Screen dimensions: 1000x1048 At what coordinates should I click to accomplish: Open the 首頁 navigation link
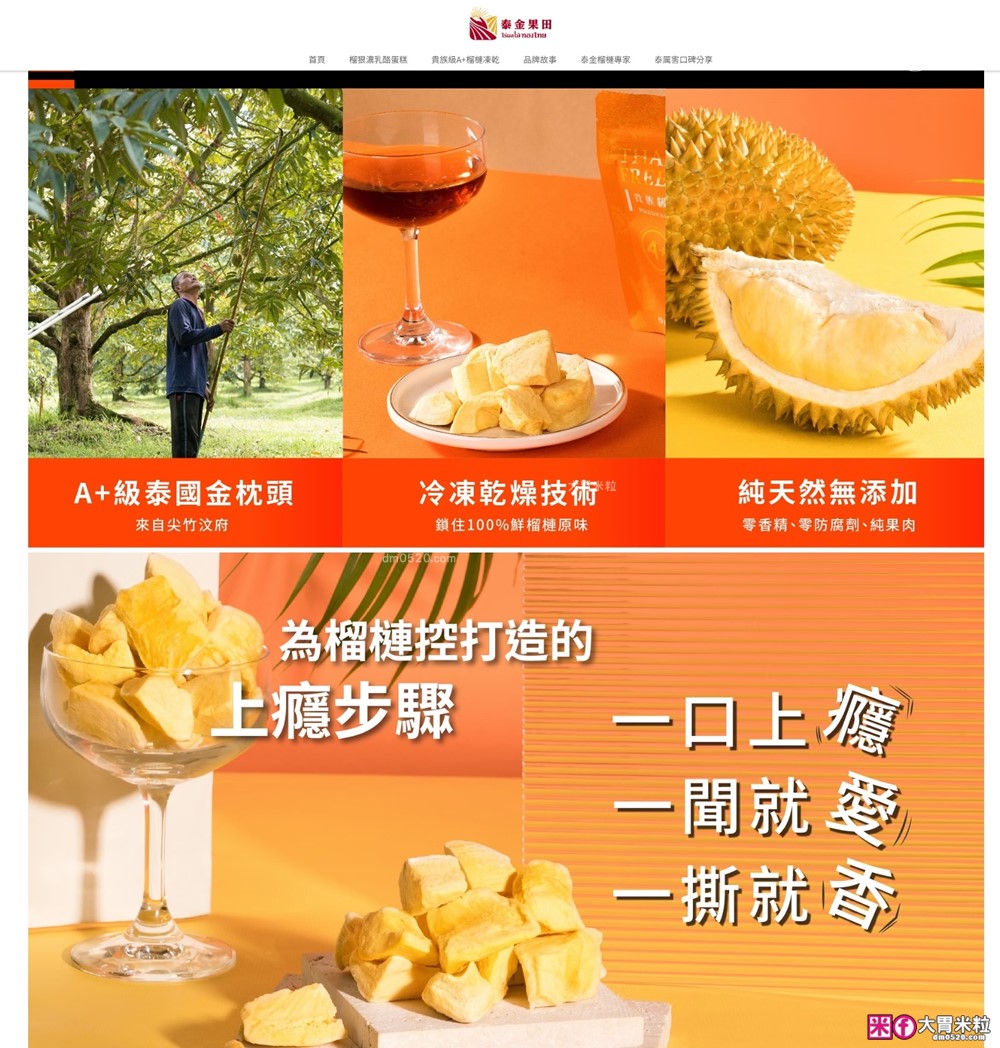tap(317, 60)
